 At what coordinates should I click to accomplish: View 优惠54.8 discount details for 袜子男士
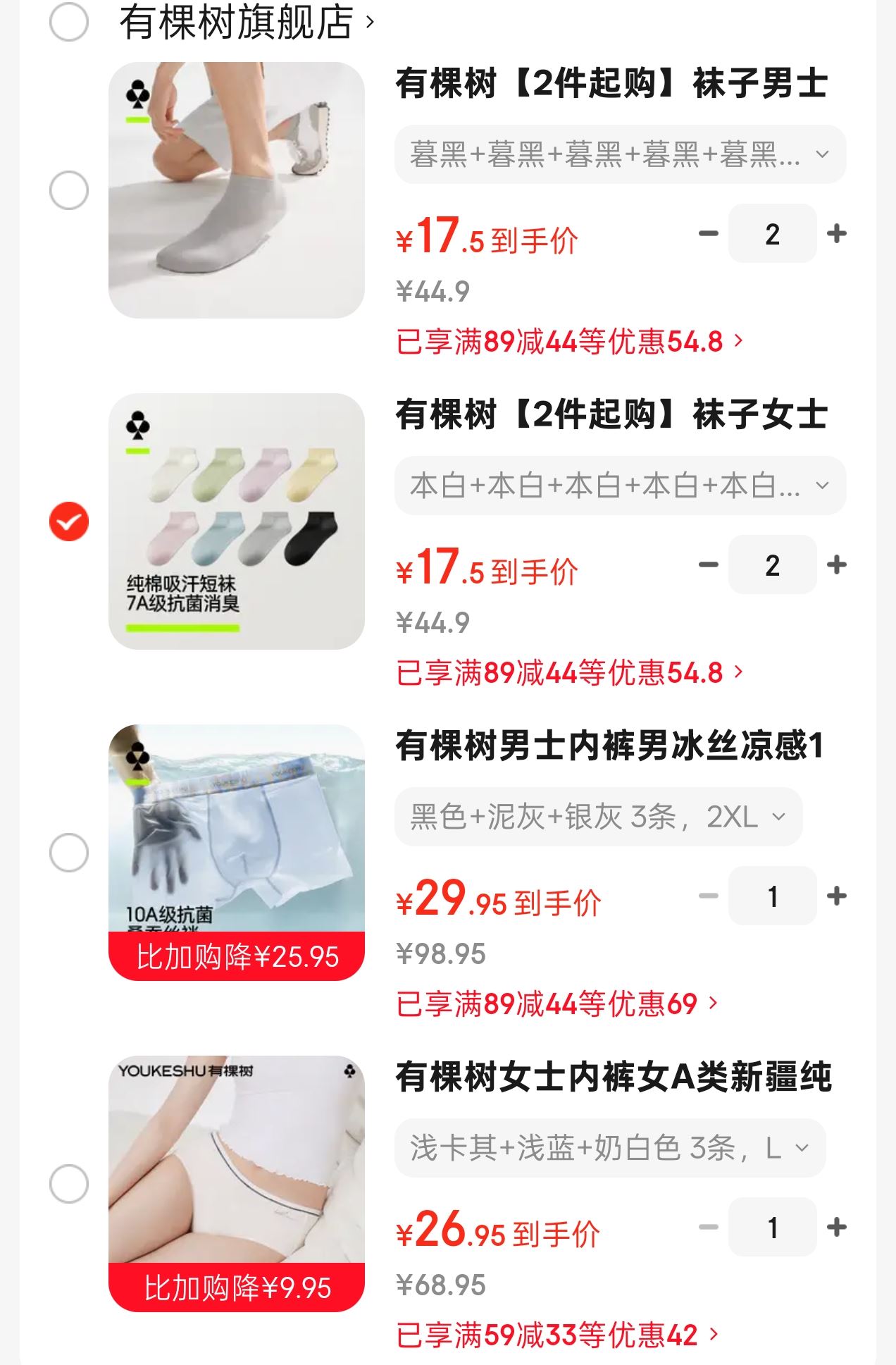[x=569, y=342]
